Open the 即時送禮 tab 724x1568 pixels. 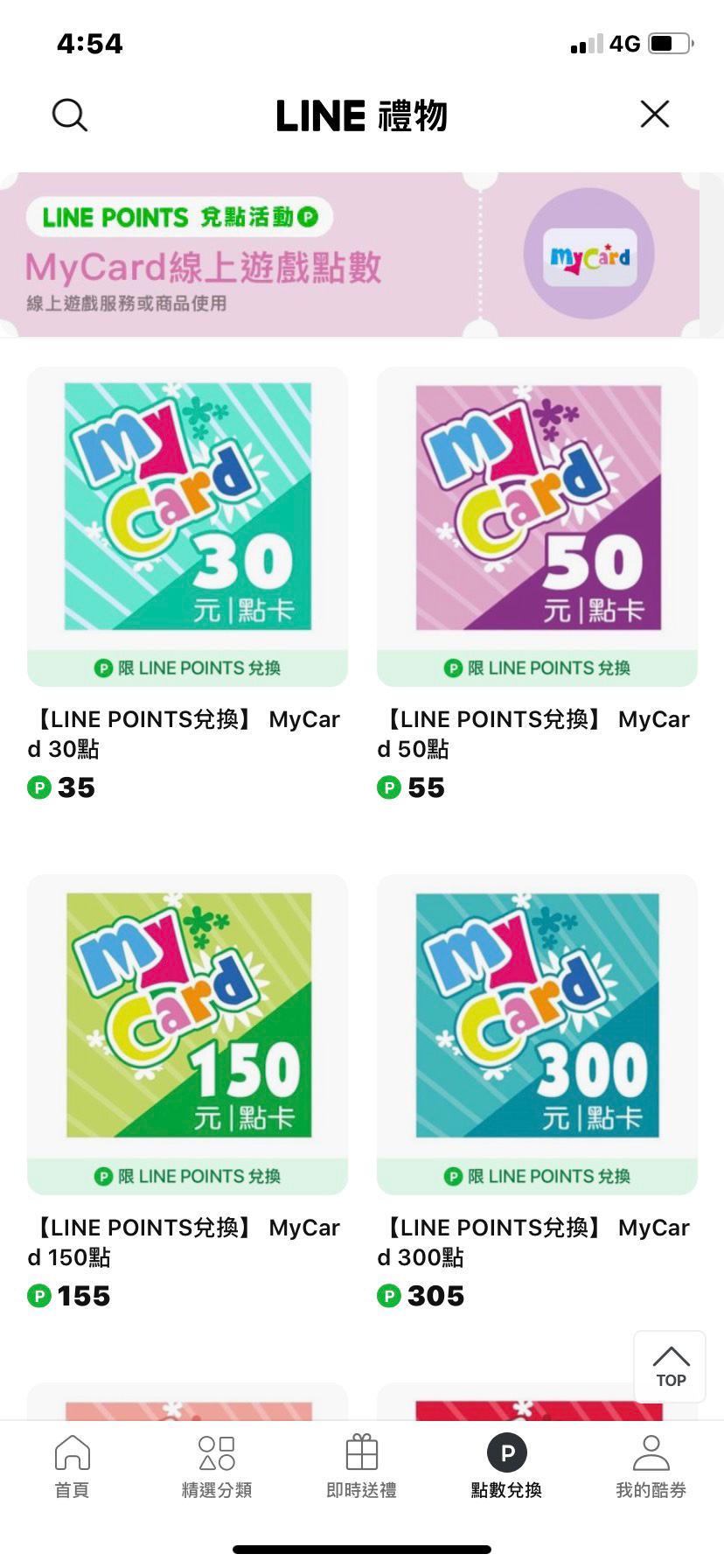(x=361, y=1466)
